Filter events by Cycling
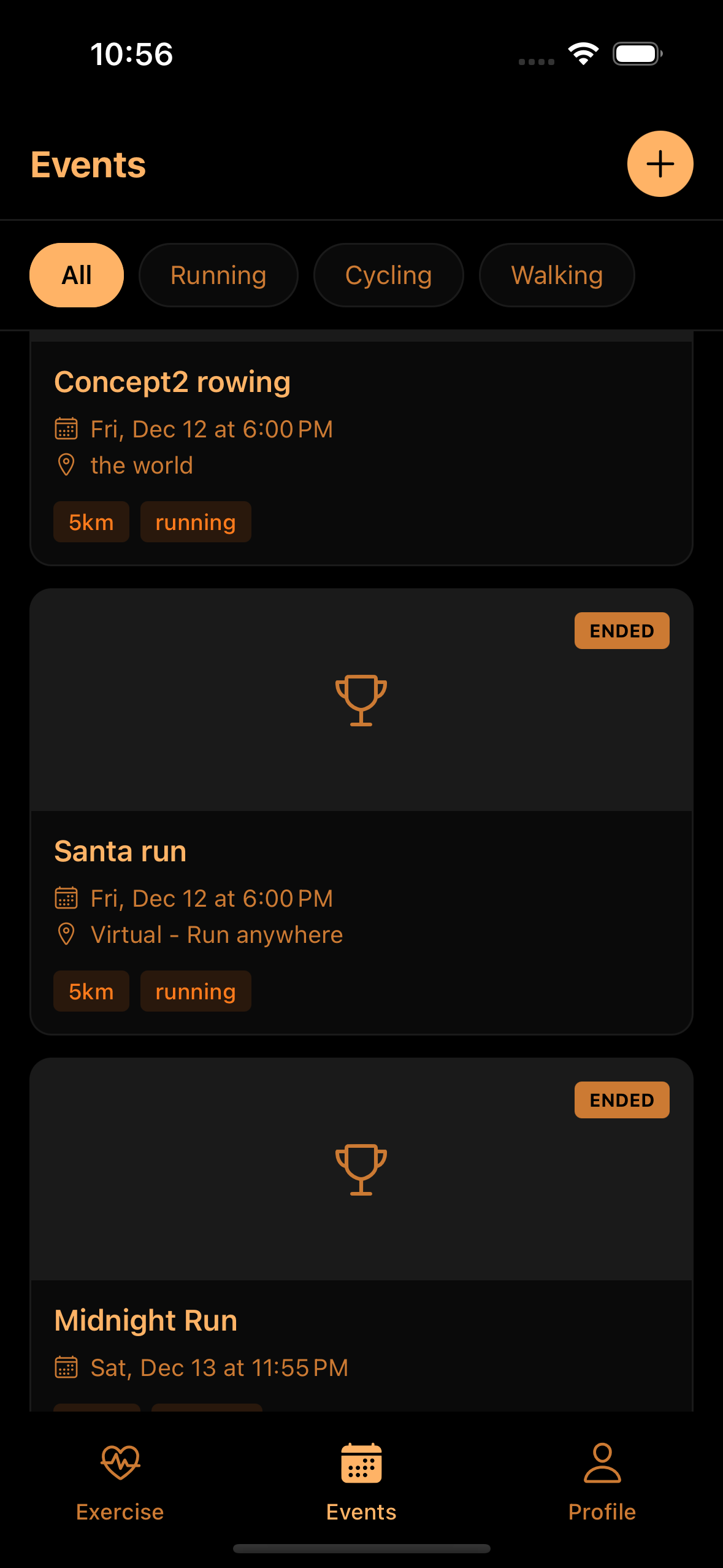 click(388, 275)
